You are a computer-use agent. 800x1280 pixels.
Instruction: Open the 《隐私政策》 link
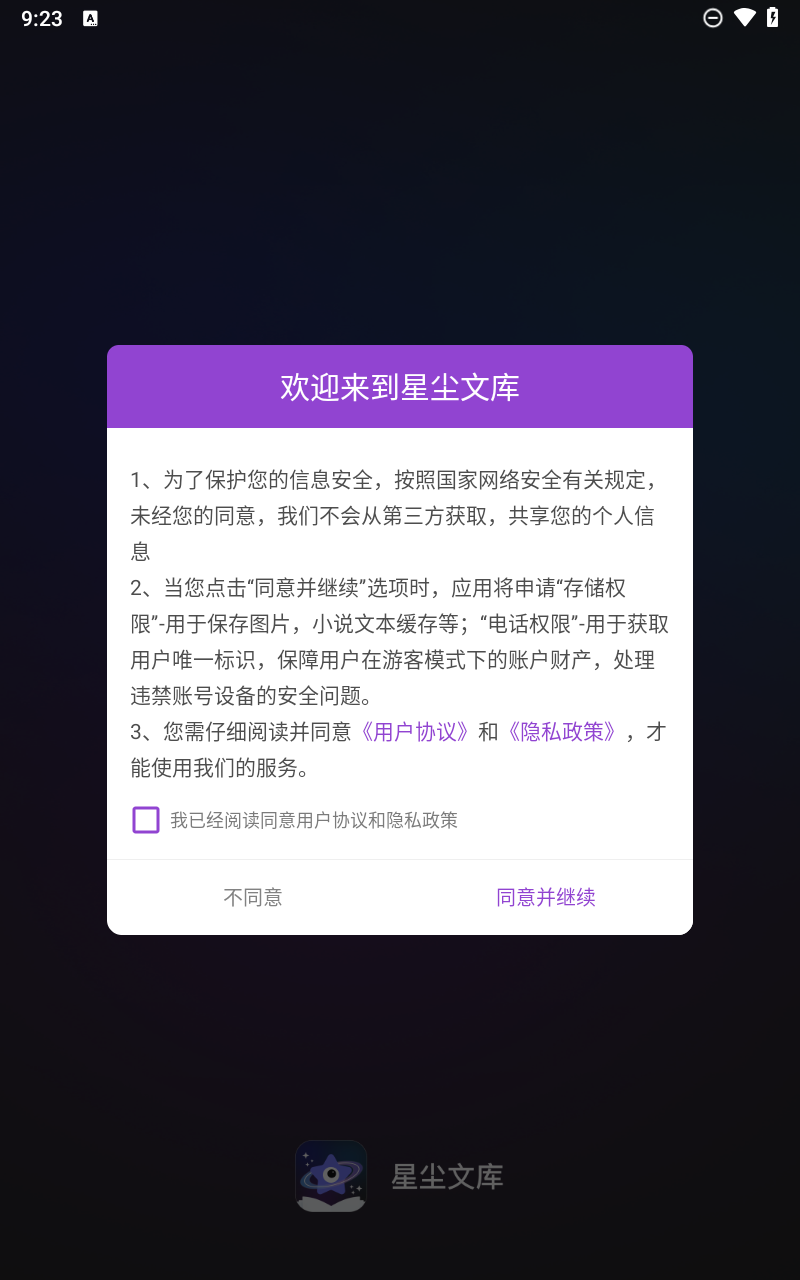pyautogui.click(x=561, y=732)
